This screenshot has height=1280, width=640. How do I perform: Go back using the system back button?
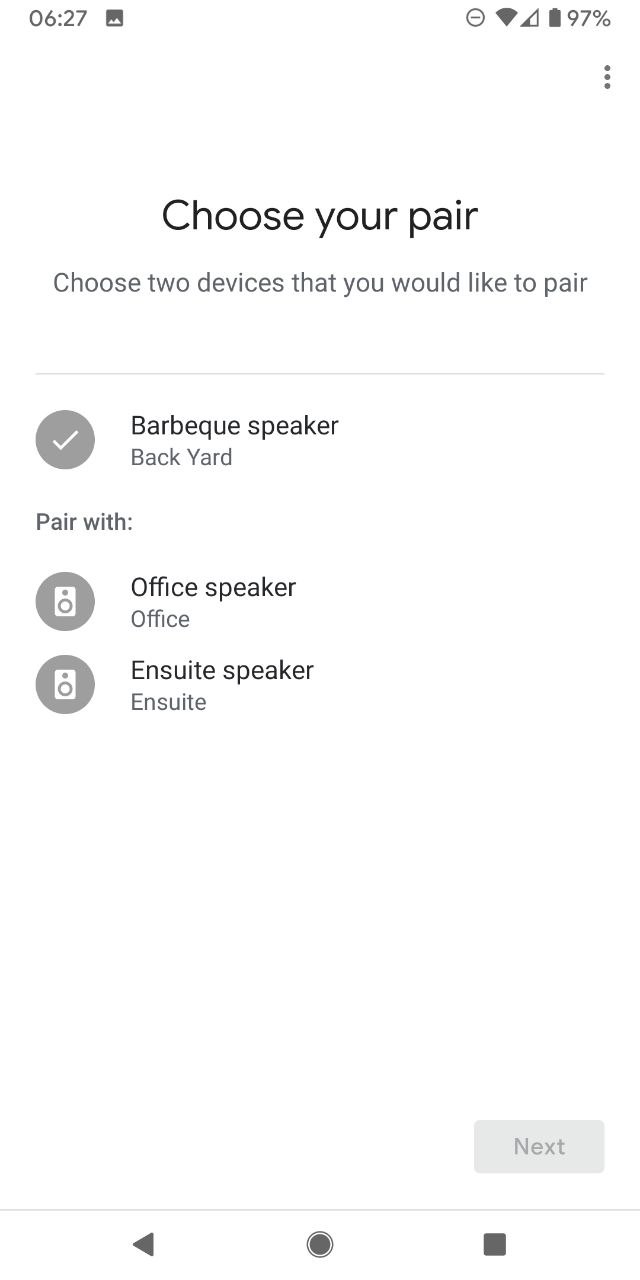[x=144, y=1244]
